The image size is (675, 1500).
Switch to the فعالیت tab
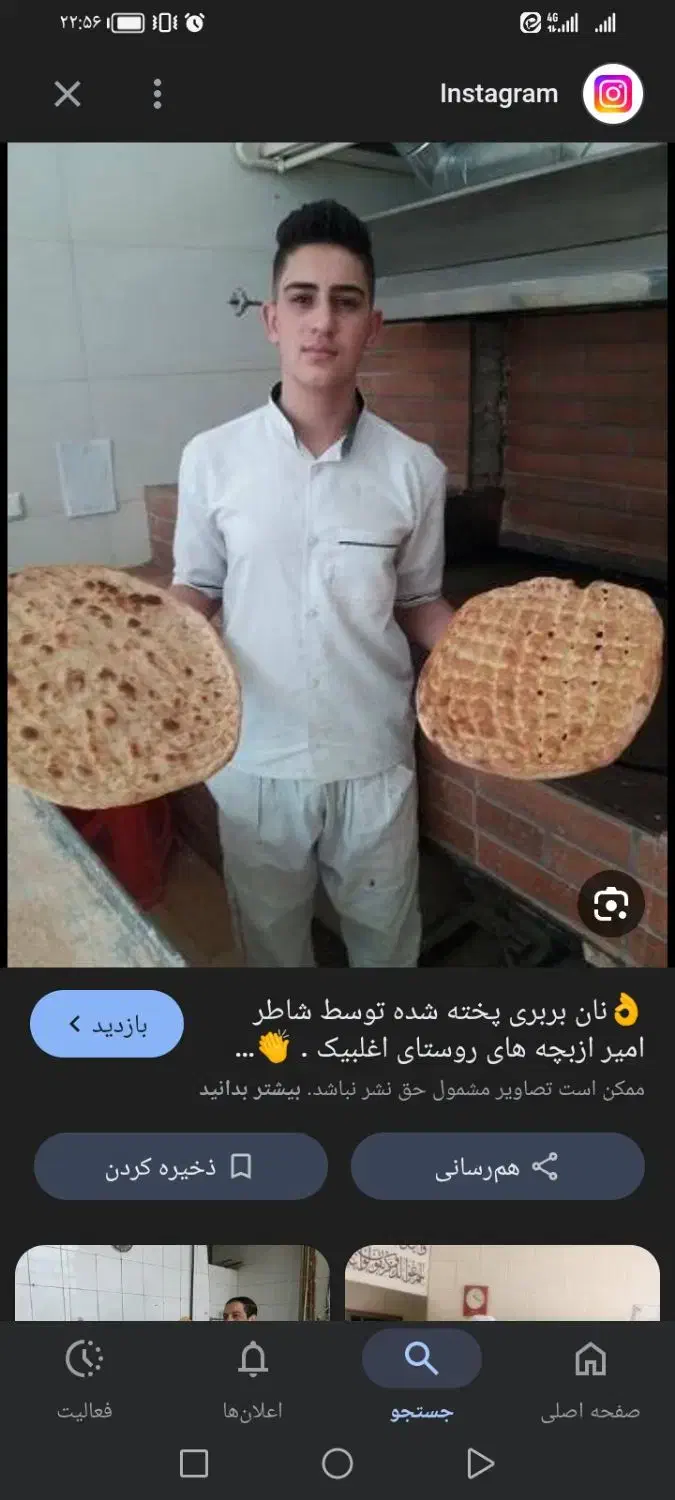[x=85, y=1380]
